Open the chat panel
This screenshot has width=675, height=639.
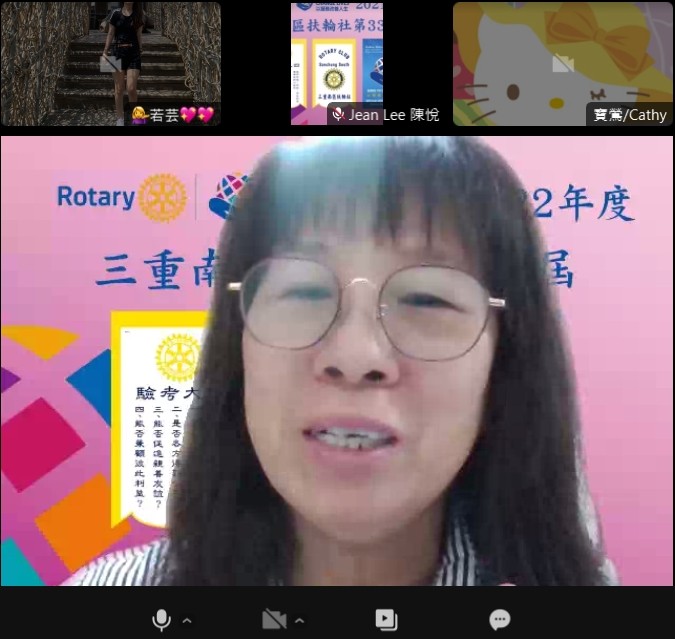500,620
